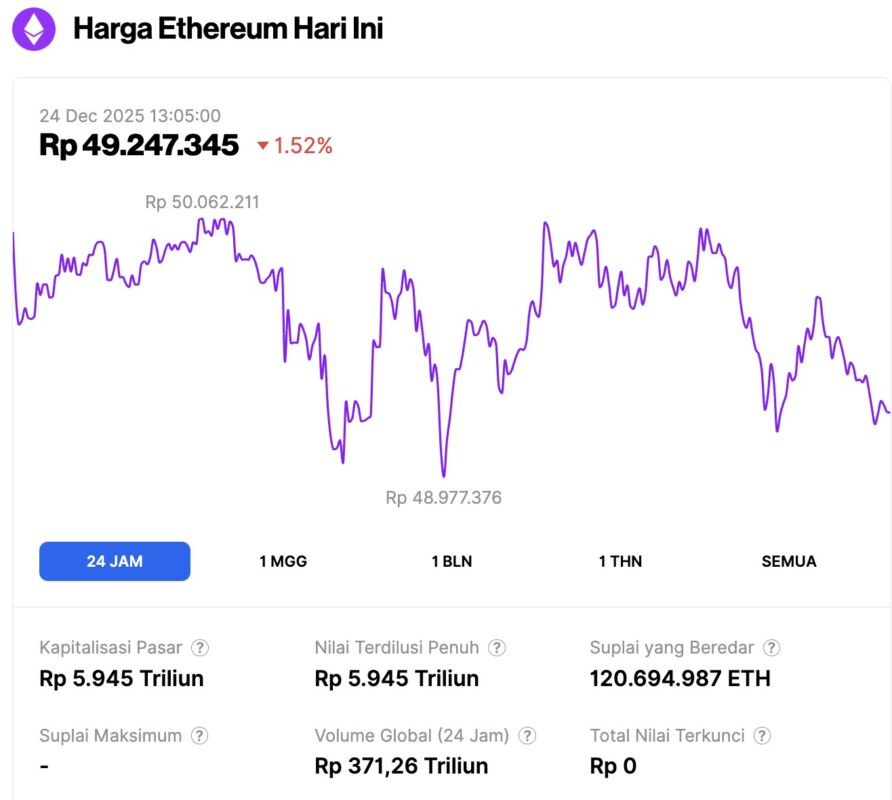The width and height of the screenshot is (892, 800).
Task: Show Suplai Maksimum explanation icon
Action: [200, 736]
